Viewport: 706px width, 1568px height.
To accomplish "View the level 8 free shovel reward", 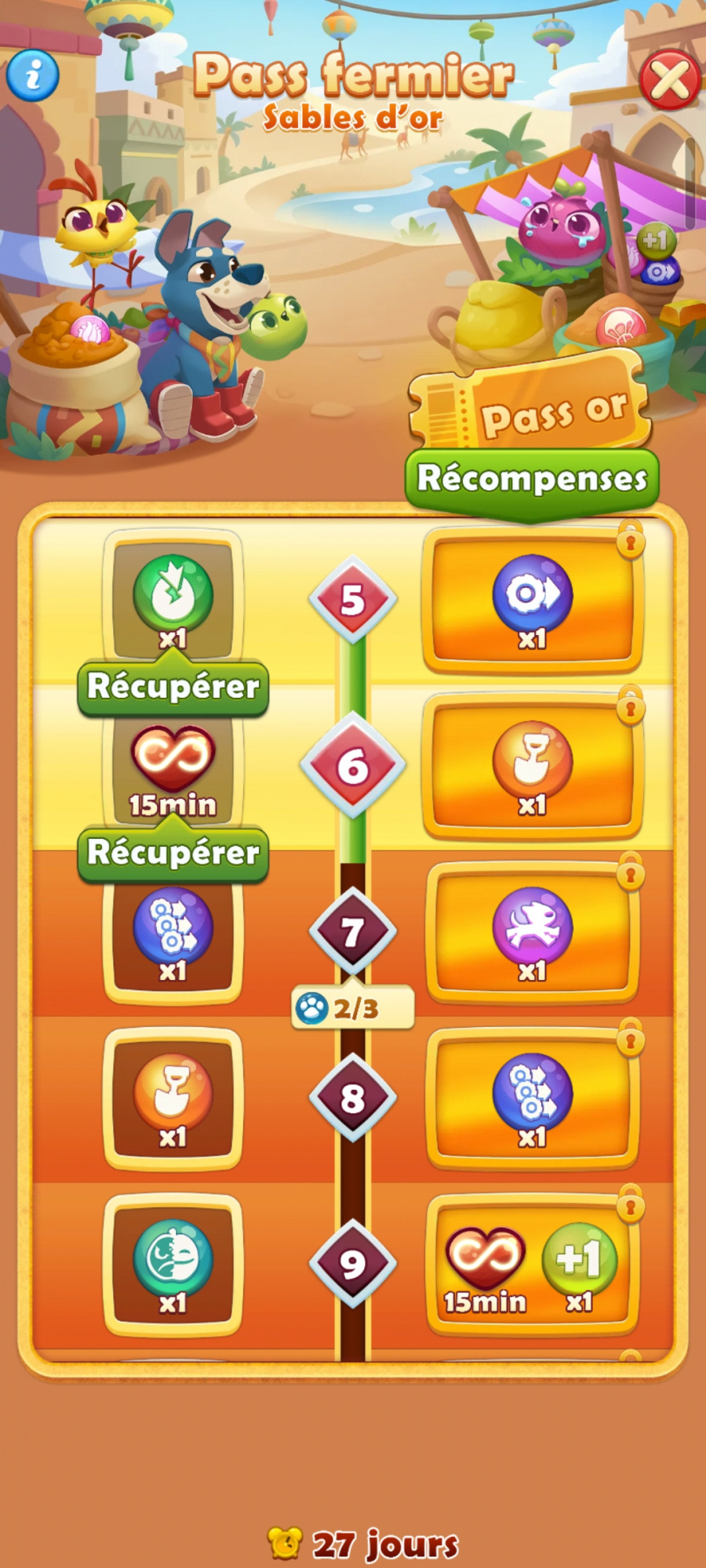I will pos(173,1098).
